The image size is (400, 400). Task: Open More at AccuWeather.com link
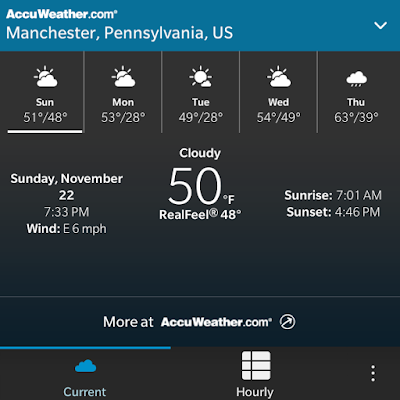[199, 322]
